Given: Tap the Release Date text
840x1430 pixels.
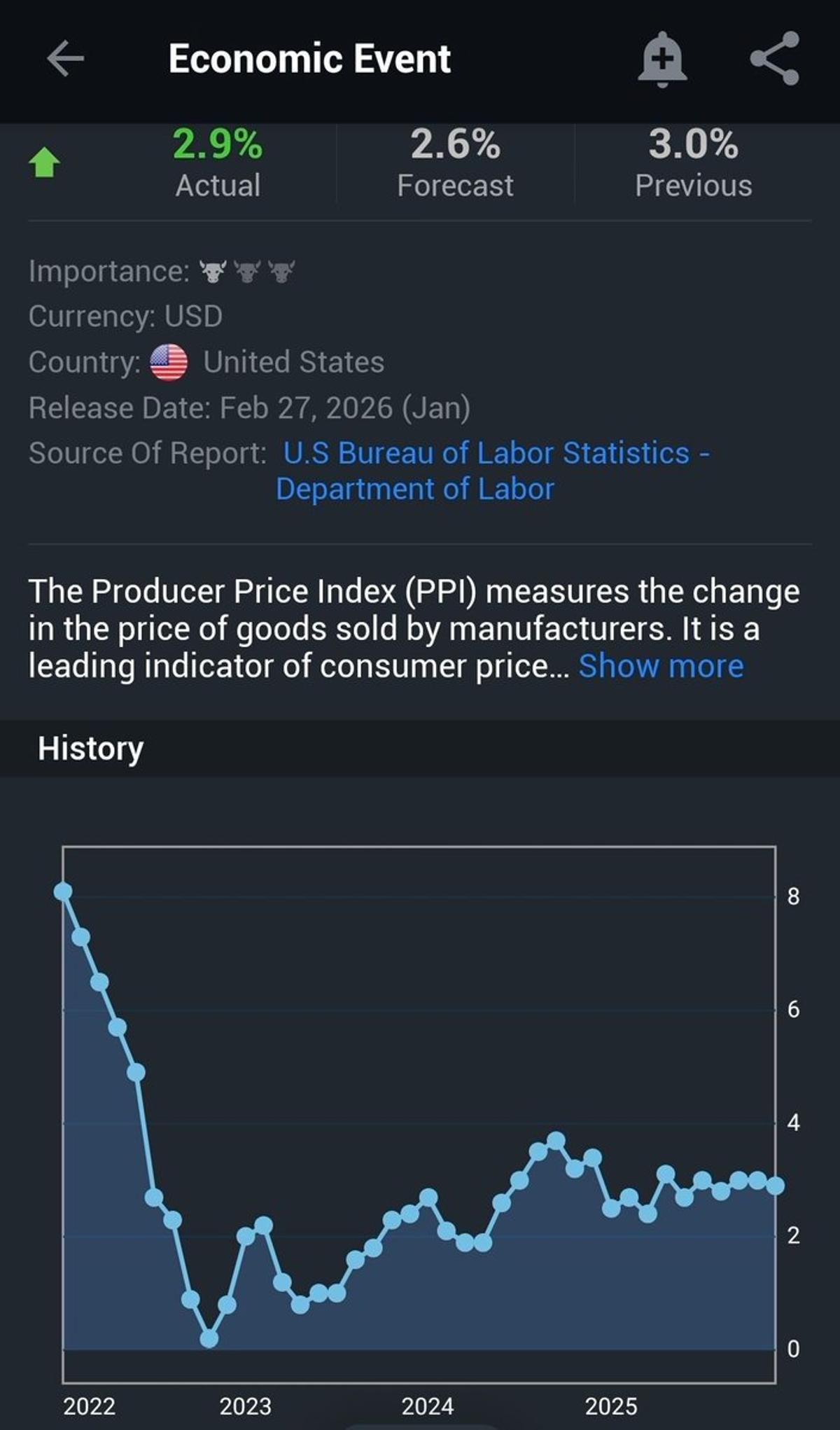Looking at the screenshot, I should (x=251, y=408).
